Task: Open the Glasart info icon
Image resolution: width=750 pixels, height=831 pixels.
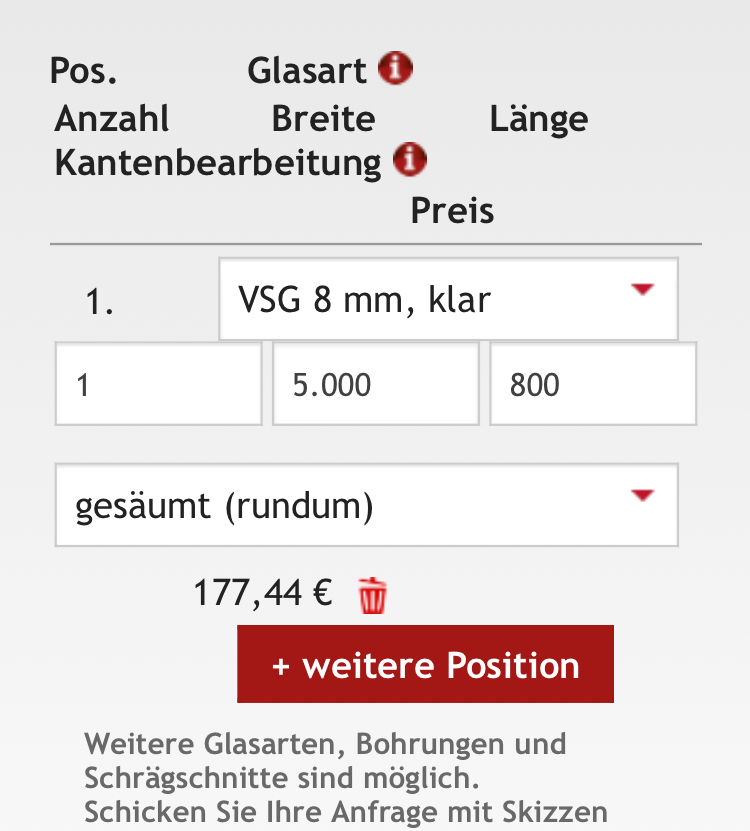Action: (396, 69)
